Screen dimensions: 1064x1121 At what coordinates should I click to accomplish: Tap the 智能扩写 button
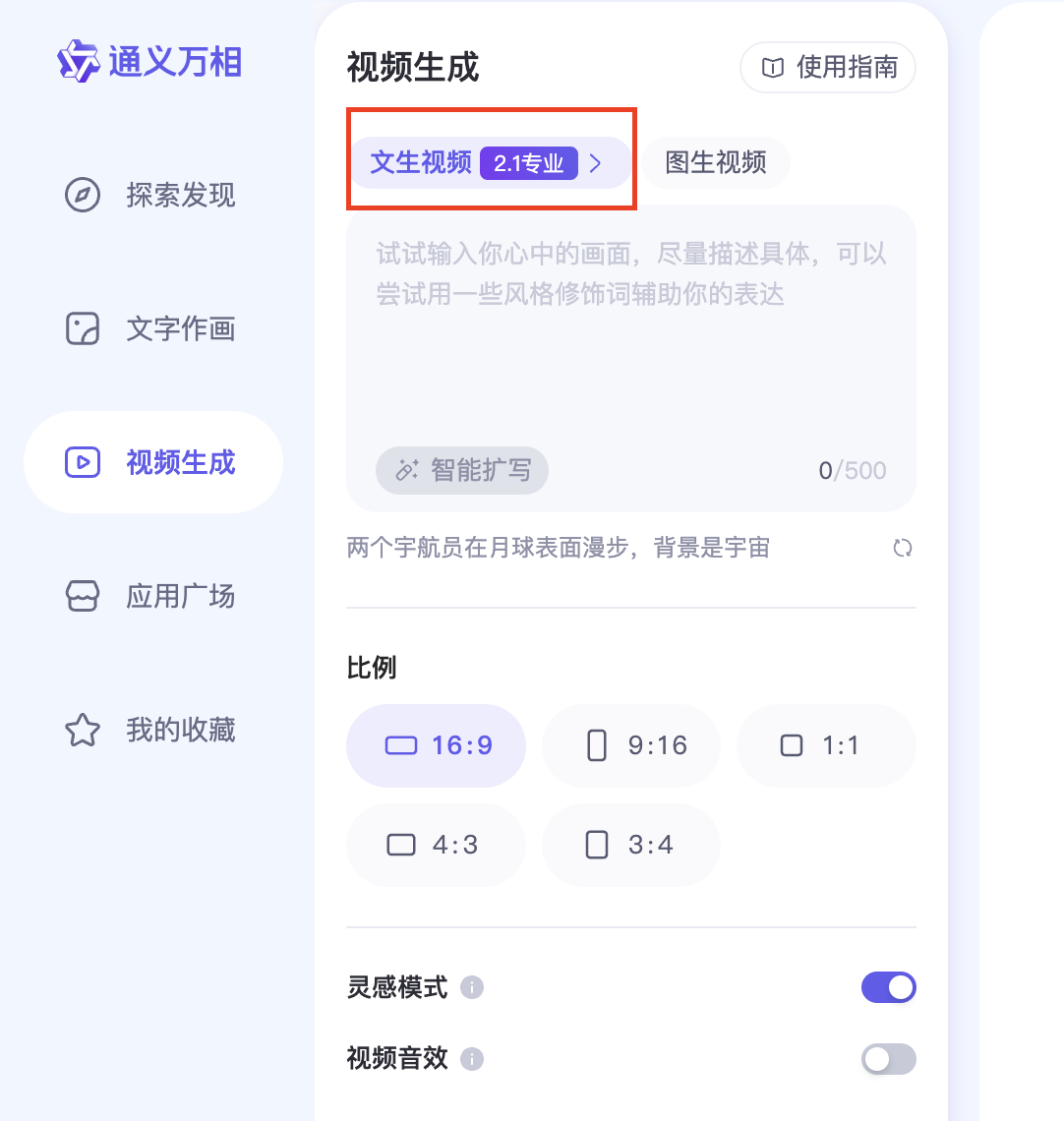(x=462, y=470)
